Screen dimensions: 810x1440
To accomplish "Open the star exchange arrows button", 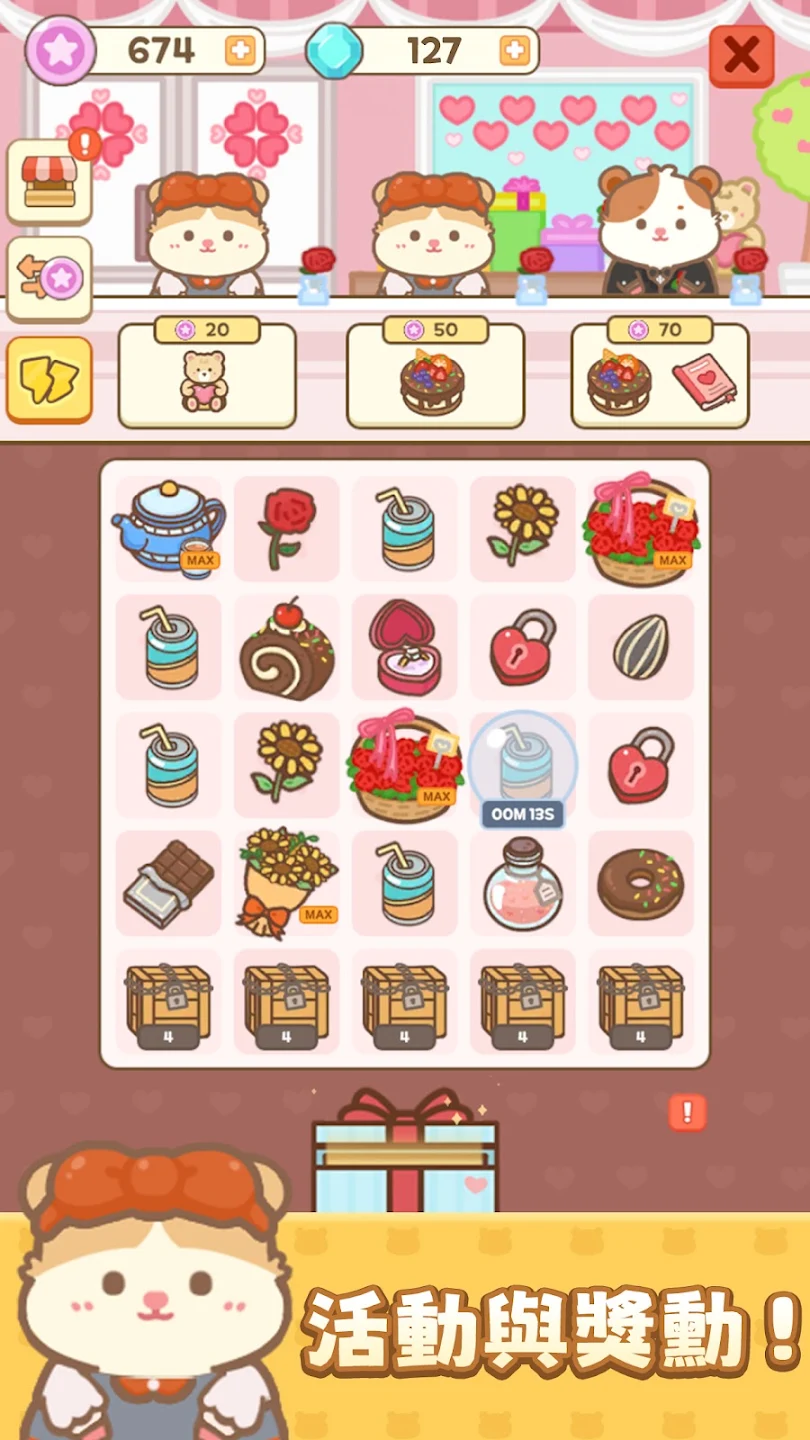I will (x=50, y=279).
